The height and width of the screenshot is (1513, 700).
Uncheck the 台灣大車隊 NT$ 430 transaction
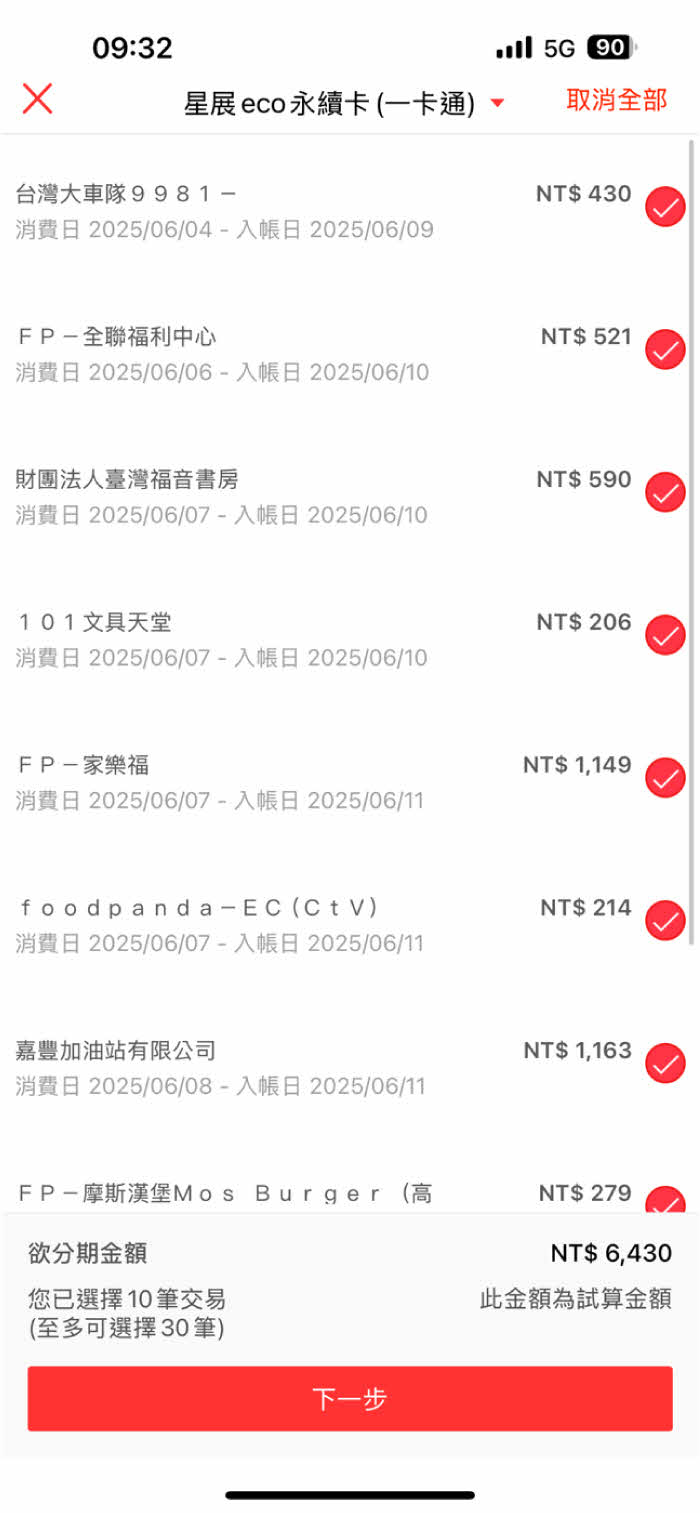[665, 207]
